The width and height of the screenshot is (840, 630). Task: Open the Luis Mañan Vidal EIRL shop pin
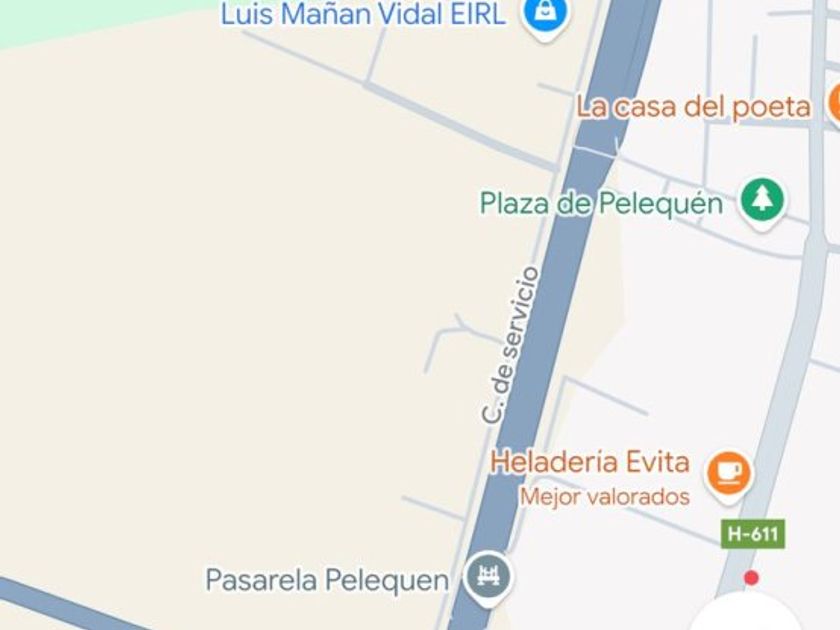(546, 14)
